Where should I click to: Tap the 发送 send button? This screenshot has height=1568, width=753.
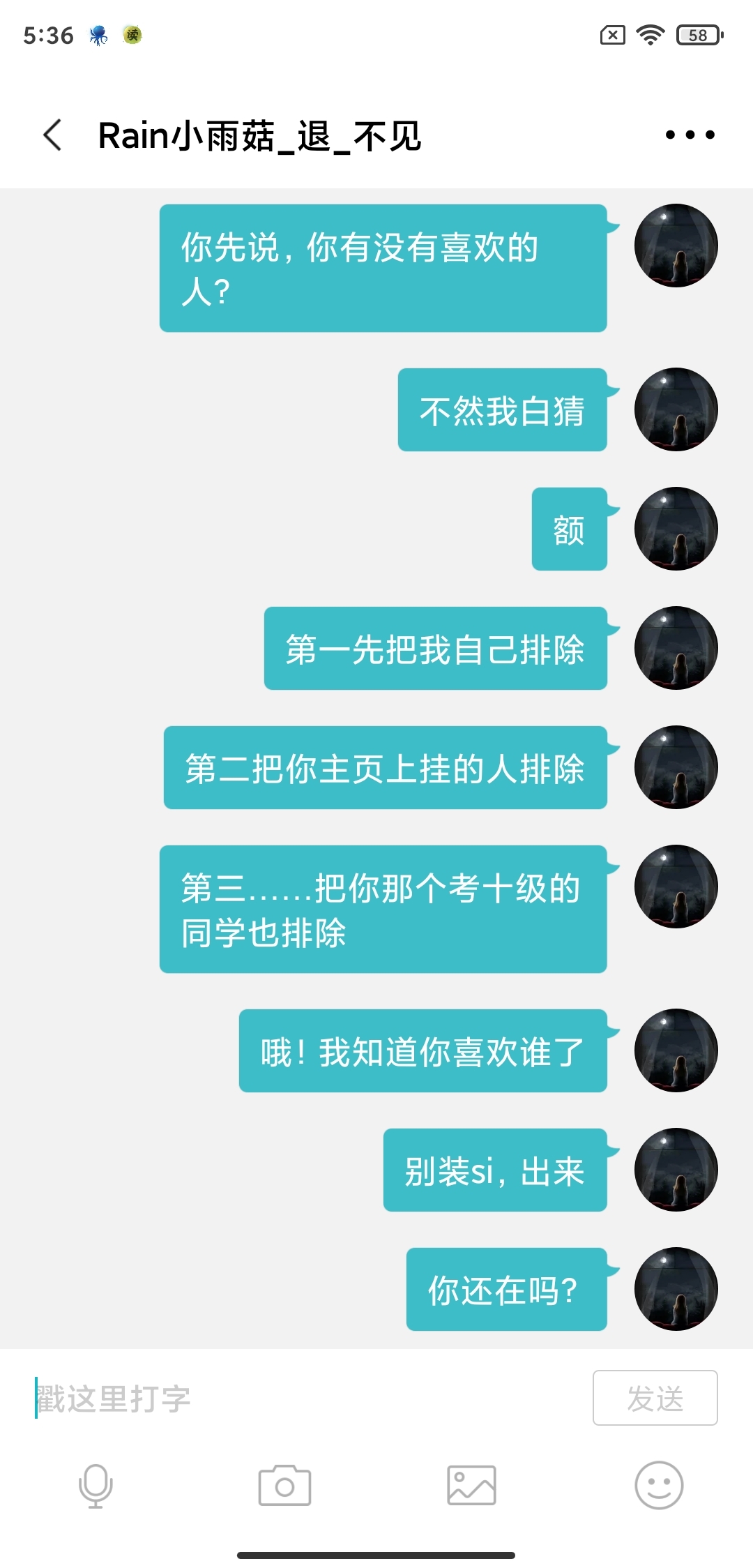(x=655, y=1398)
